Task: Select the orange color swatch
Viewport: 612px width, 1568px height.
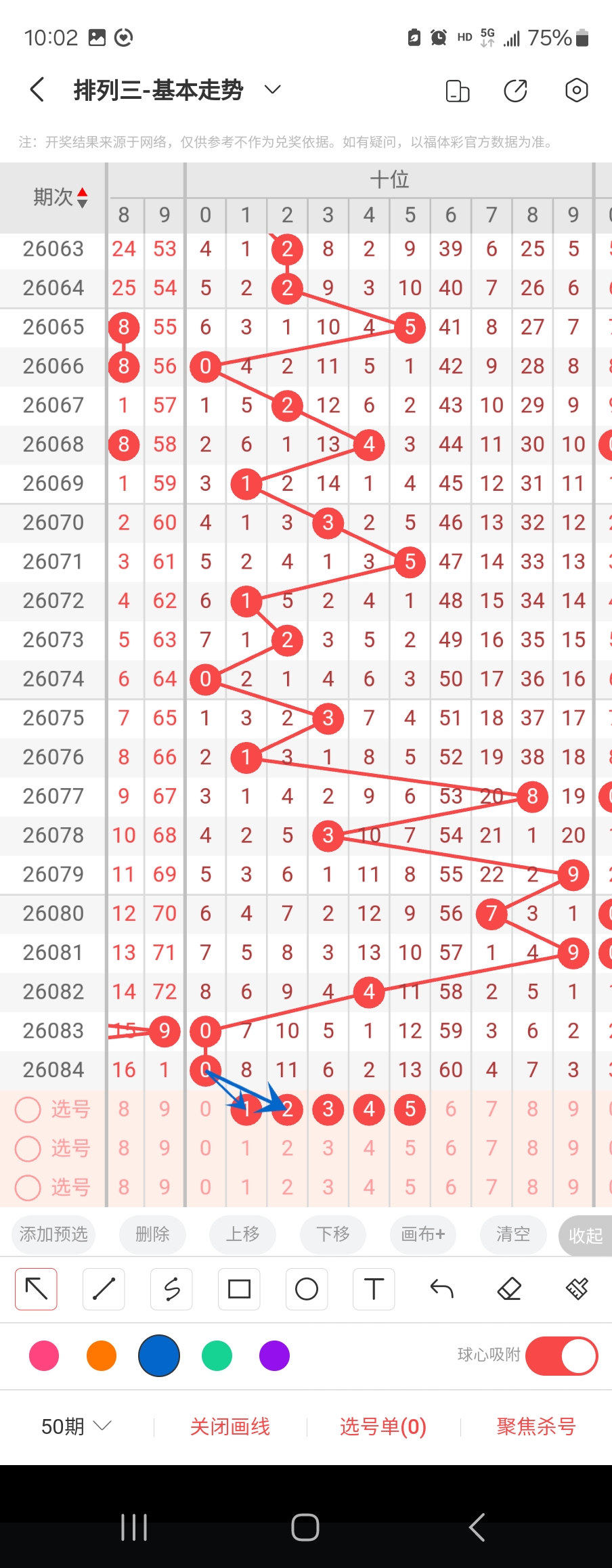Action: point(102,1356)
